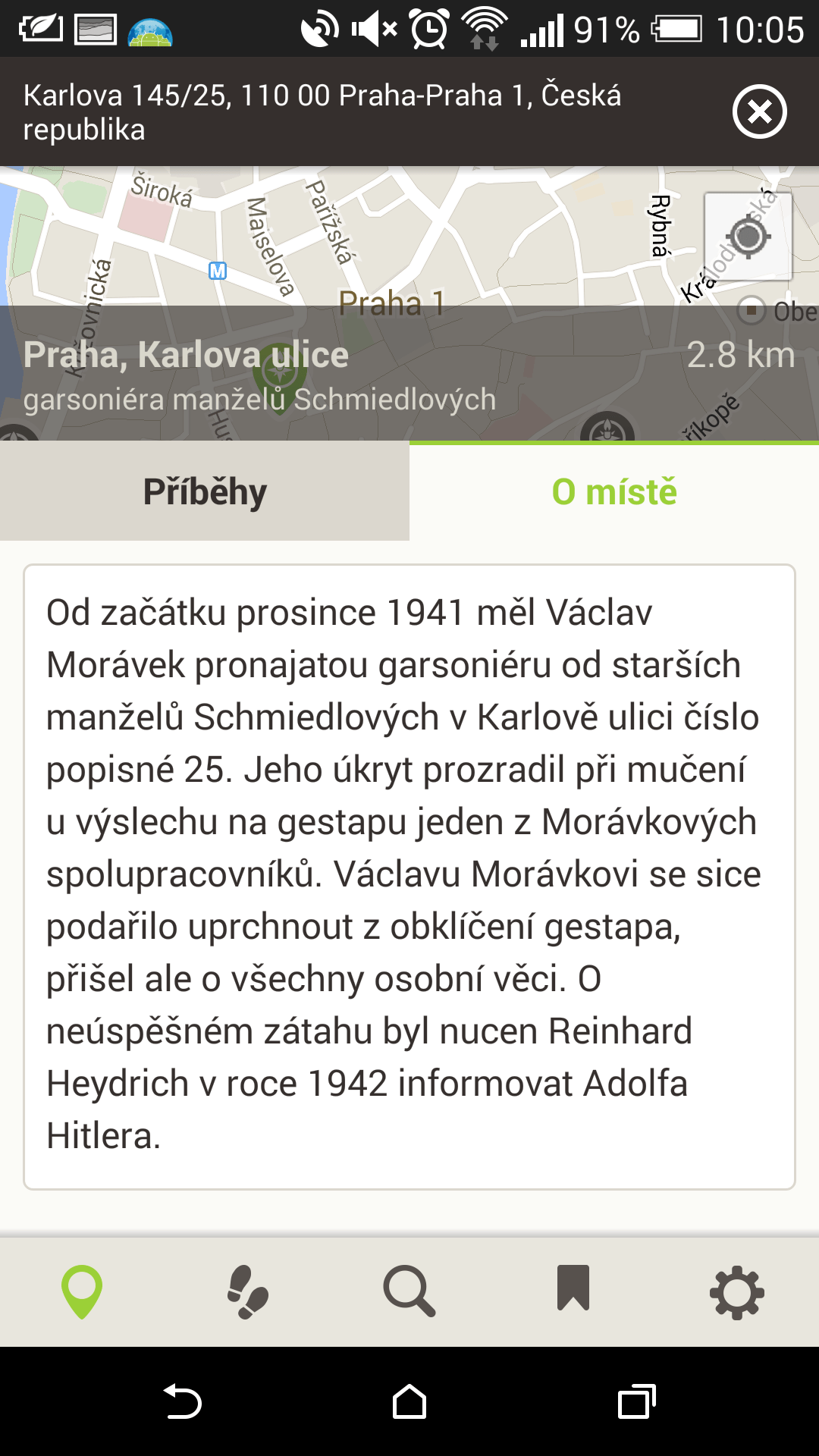Tap the Praha, Karlova ulice place header
This screenshot has height=1456, width=819.
[x=409, y=373]
